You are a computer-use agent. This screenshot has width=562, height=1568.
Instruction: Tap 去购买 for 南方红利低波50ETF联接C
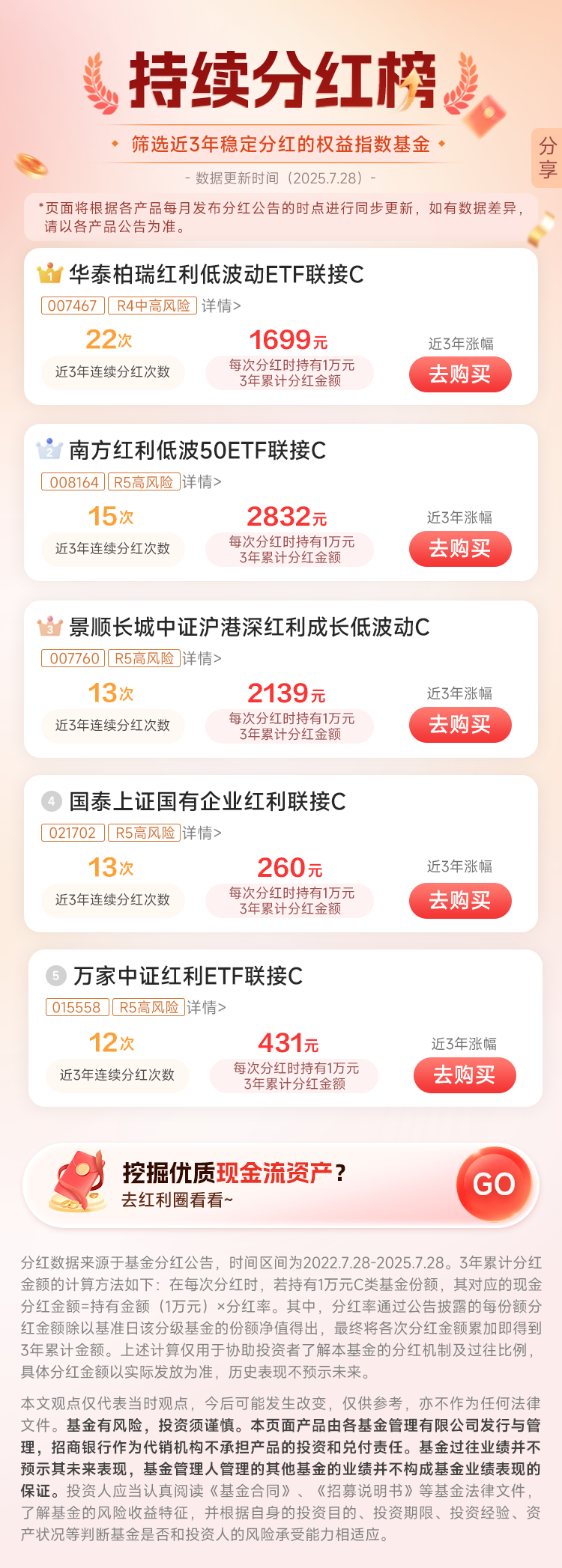tap(459, 549)
